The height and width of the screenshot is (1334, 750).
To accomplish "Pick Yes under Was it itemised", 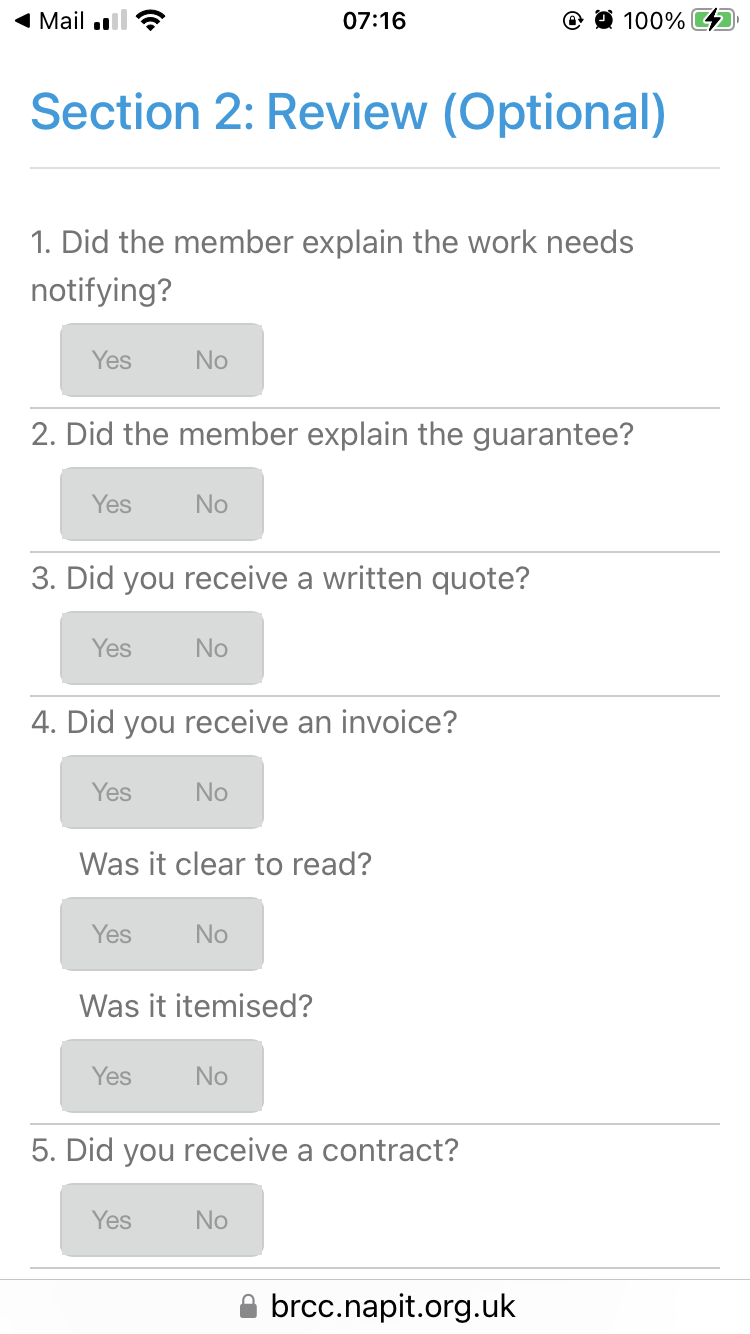I will [x=112, y=1076].
